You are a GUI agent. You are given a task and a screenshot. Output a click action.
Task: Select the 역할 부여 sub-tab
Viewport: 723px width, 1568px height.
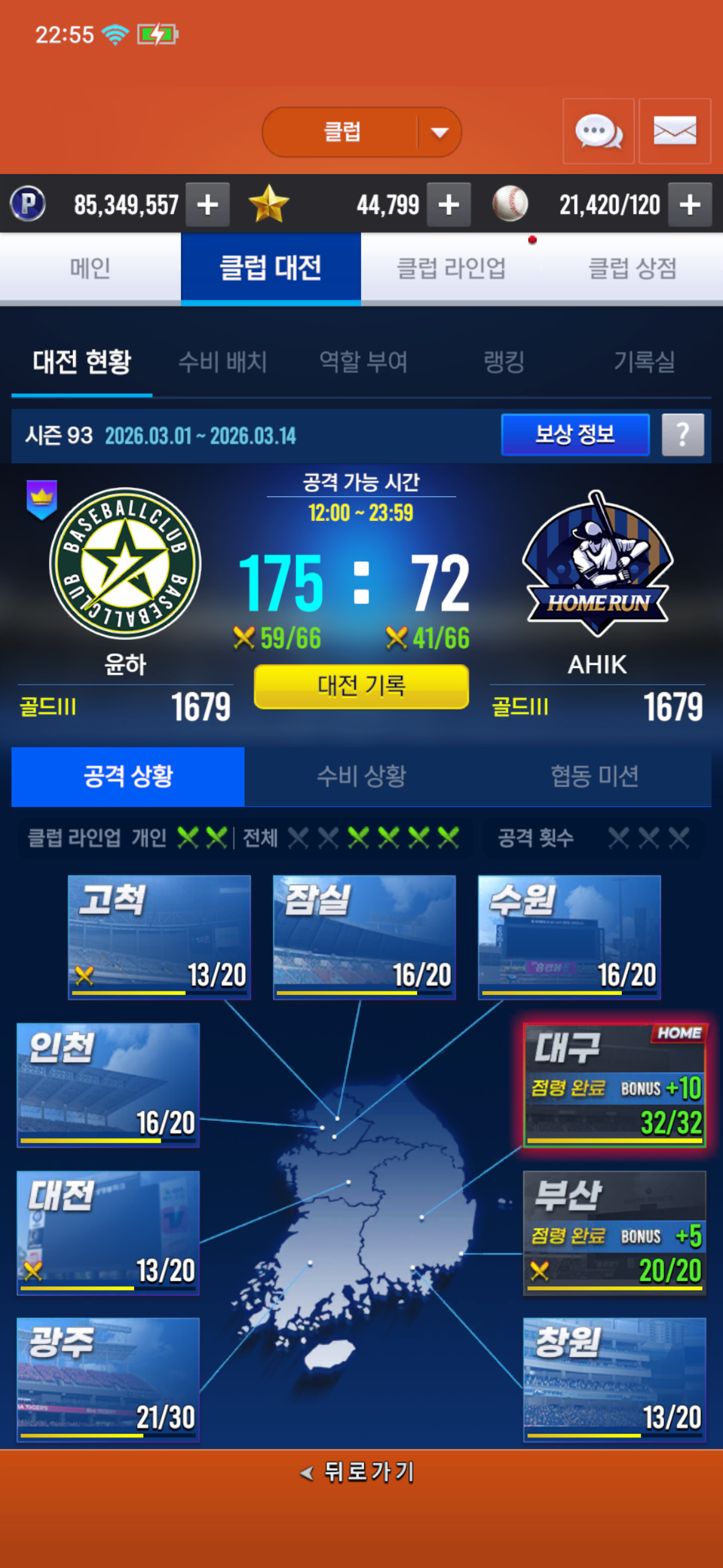[364, 362]
